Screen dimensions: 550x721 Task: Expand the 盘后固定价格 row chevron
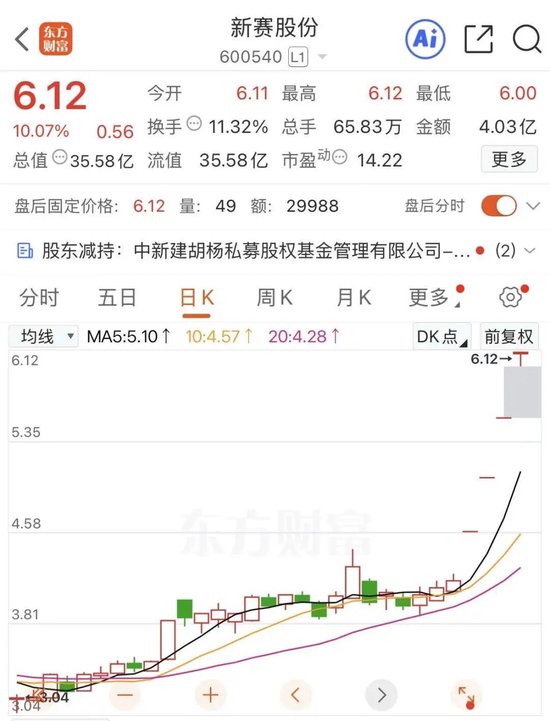tap(533, 206)
